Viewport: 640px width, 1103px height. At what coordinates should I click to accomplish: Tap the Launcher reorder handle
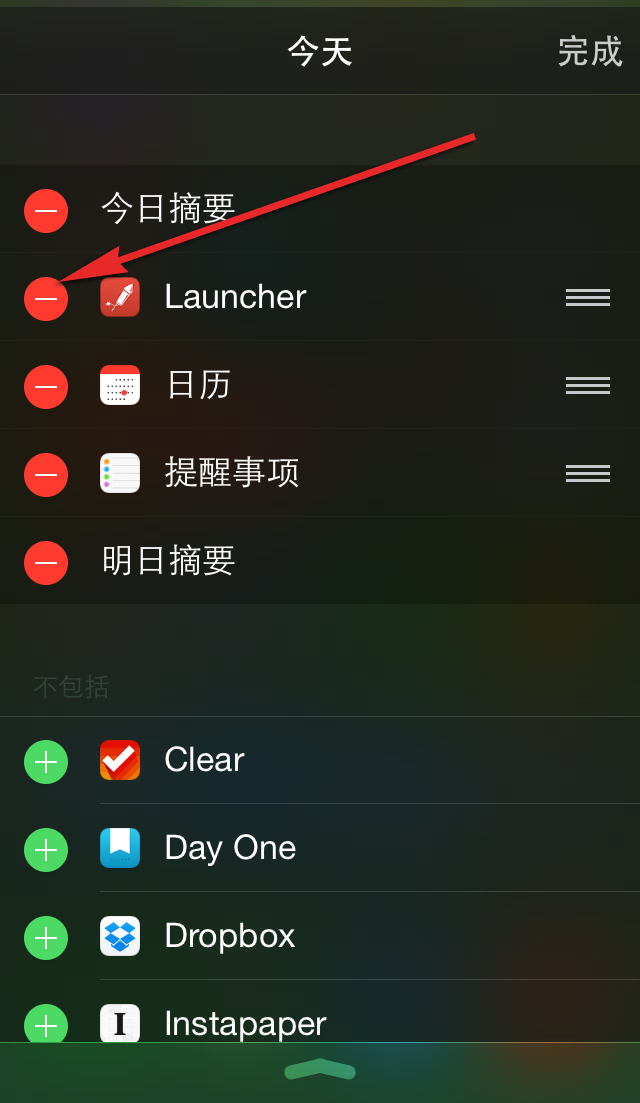tap(588, 297)
